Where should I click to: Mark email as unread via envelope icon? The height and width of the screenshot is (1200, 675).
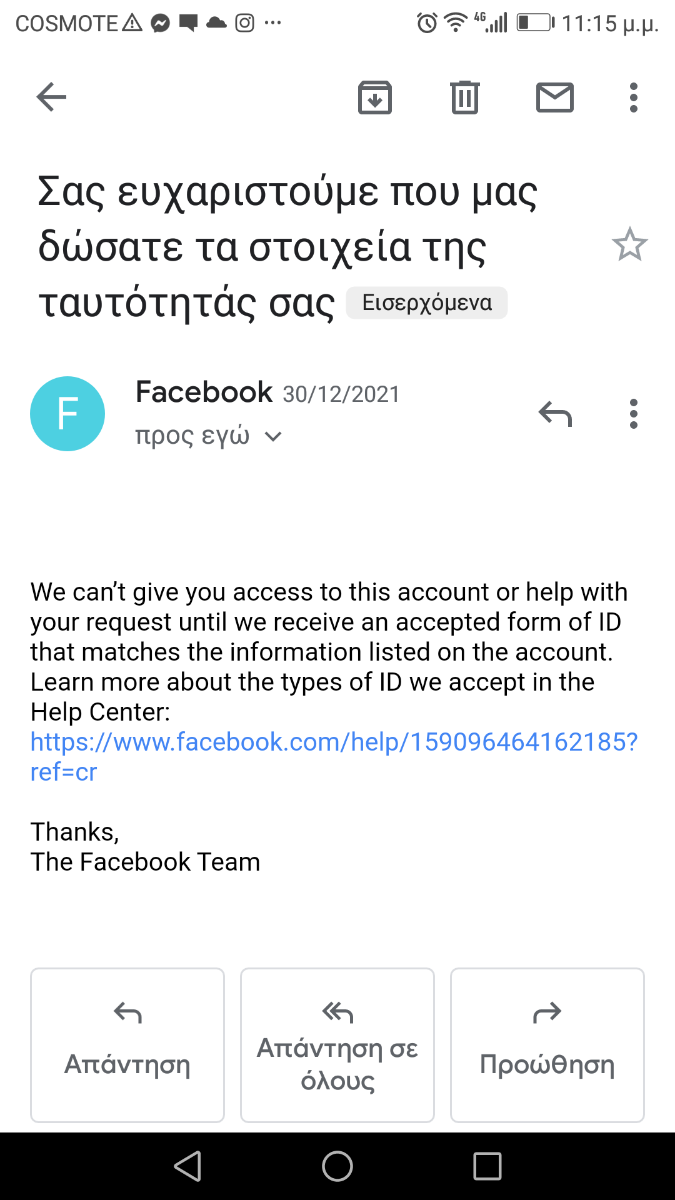pos(555,97)
